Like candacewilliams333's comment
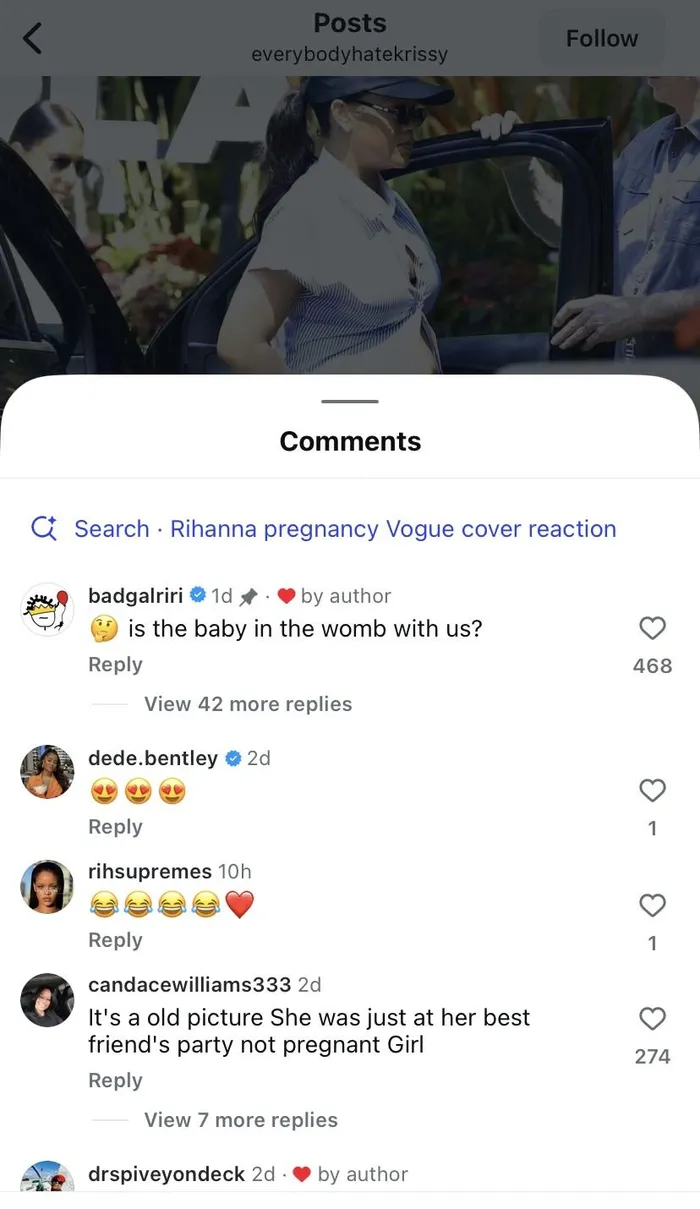700x1209 pixels. [652, 1019]
